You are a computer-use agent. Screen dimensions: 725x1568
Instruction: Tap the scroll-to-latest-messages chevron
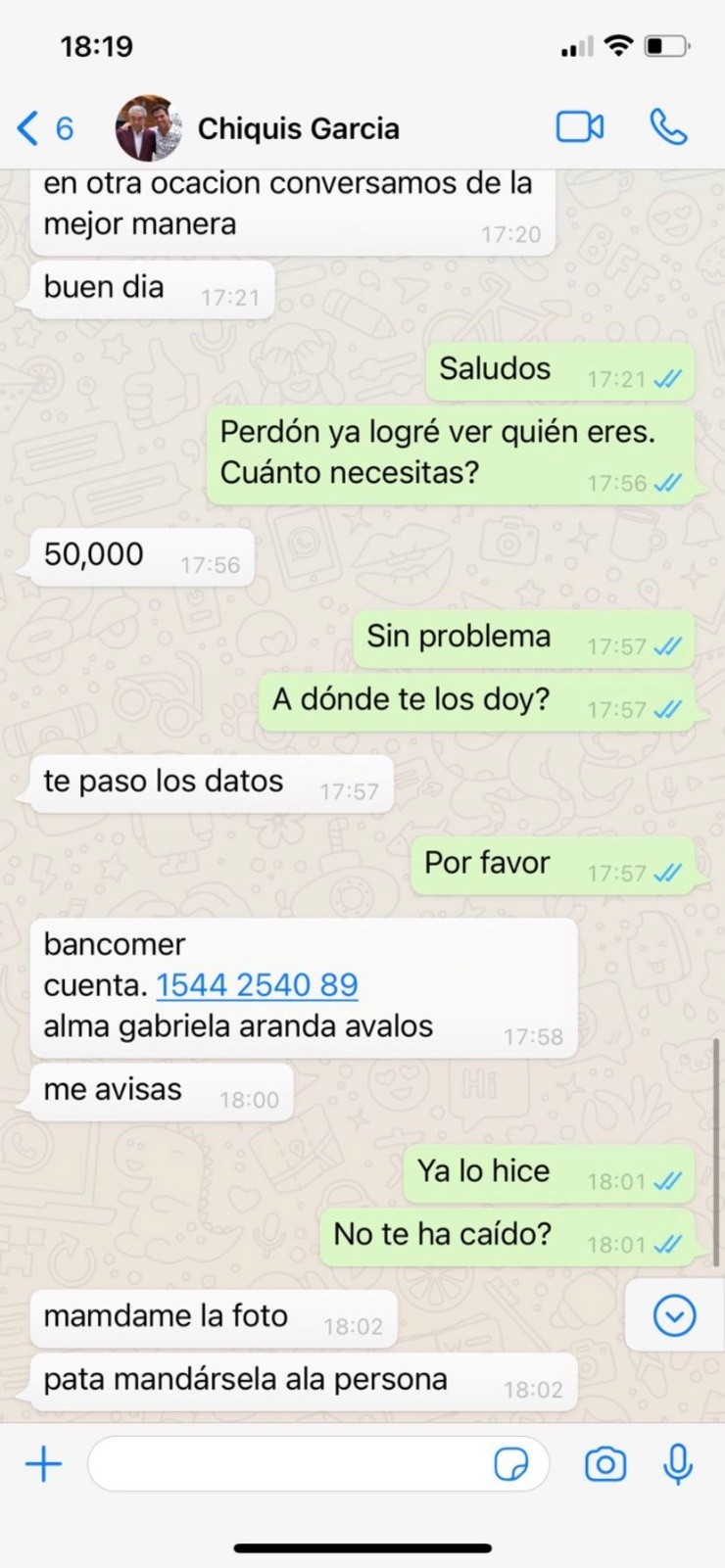(673, 1316)
